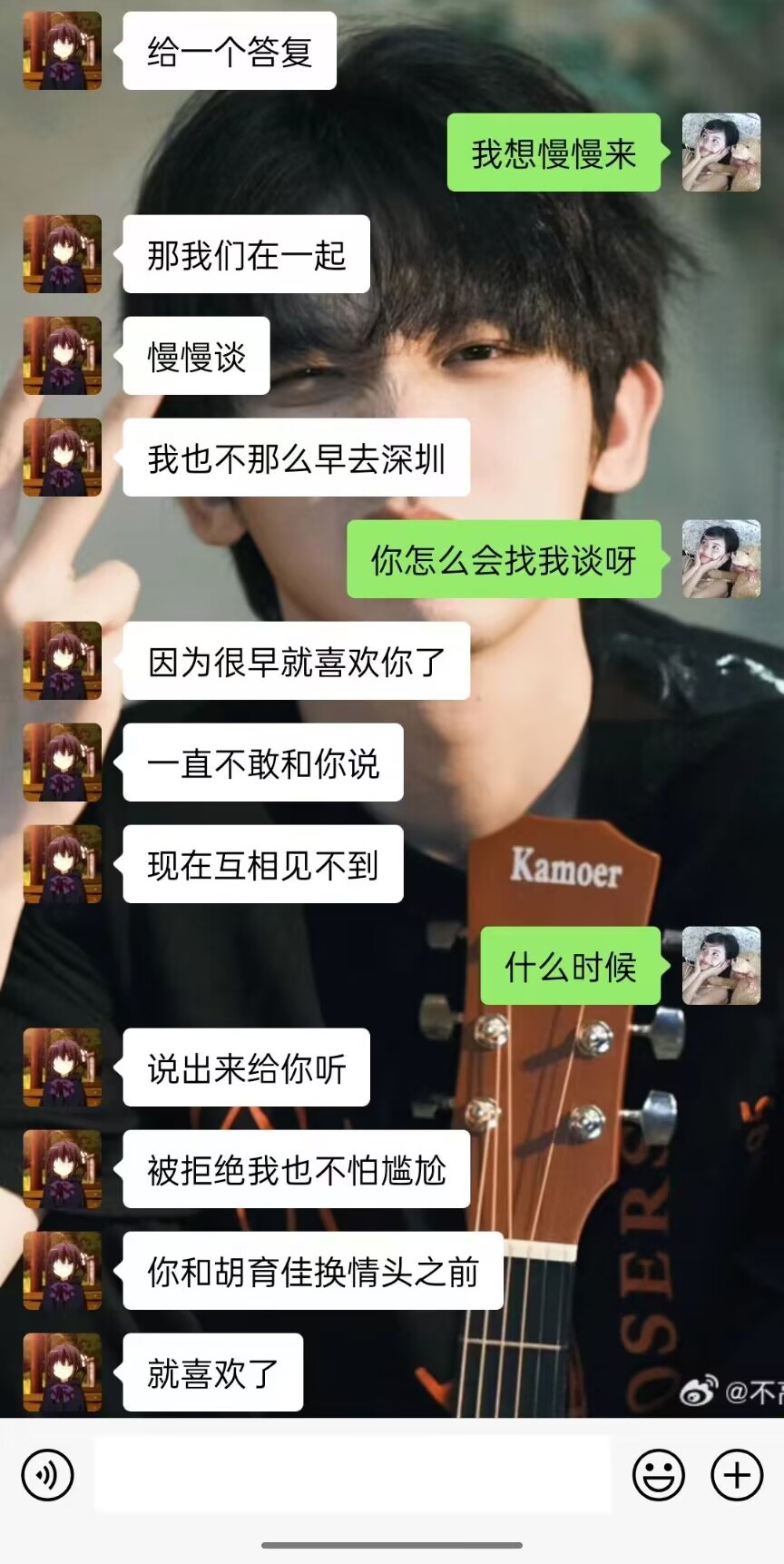The image size is (784, 1564).
Task: Open sender's avatar beside 给一个答复
Action: [63, 51]
